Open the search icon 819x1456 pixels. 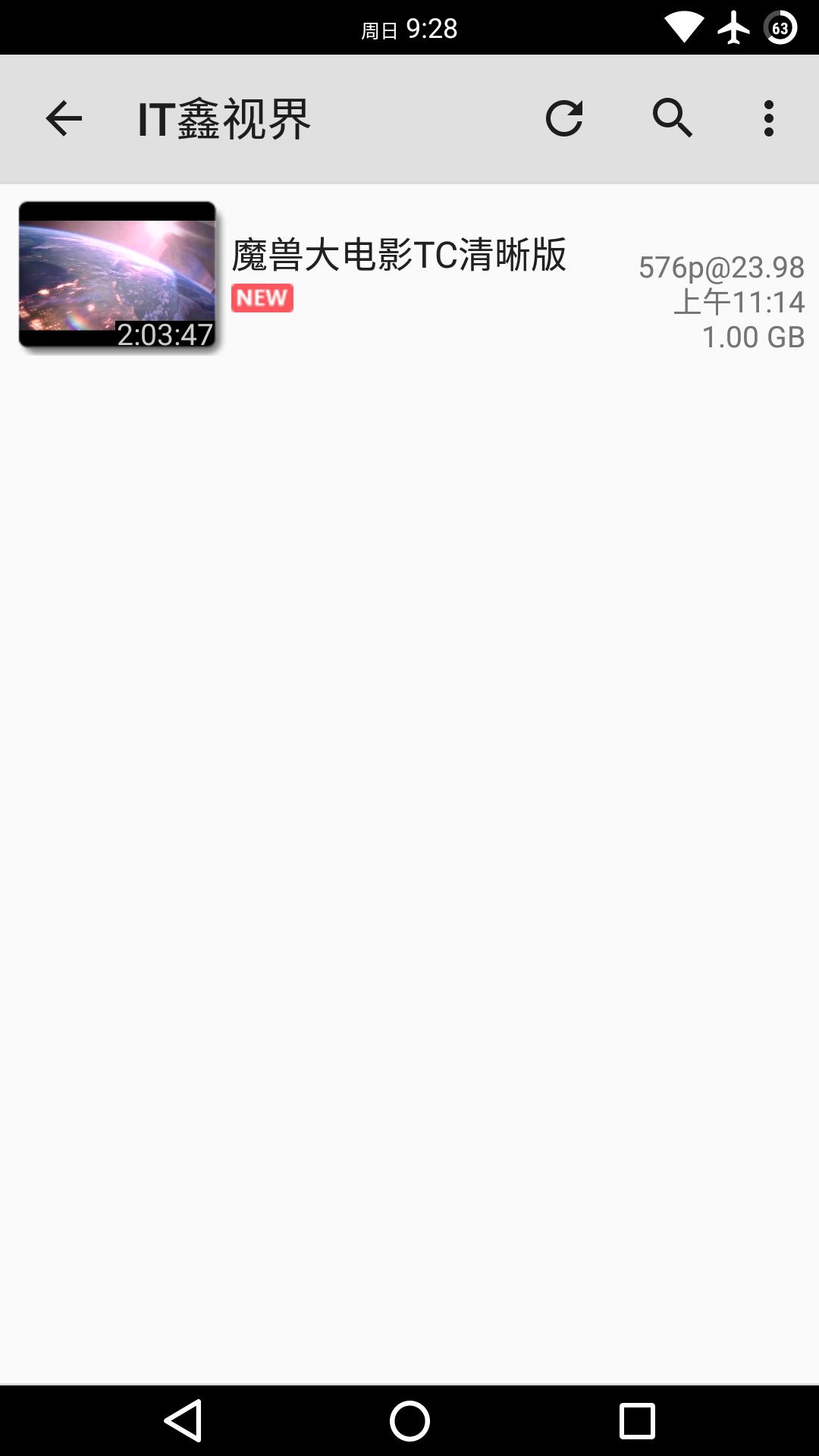coord(672,119)
